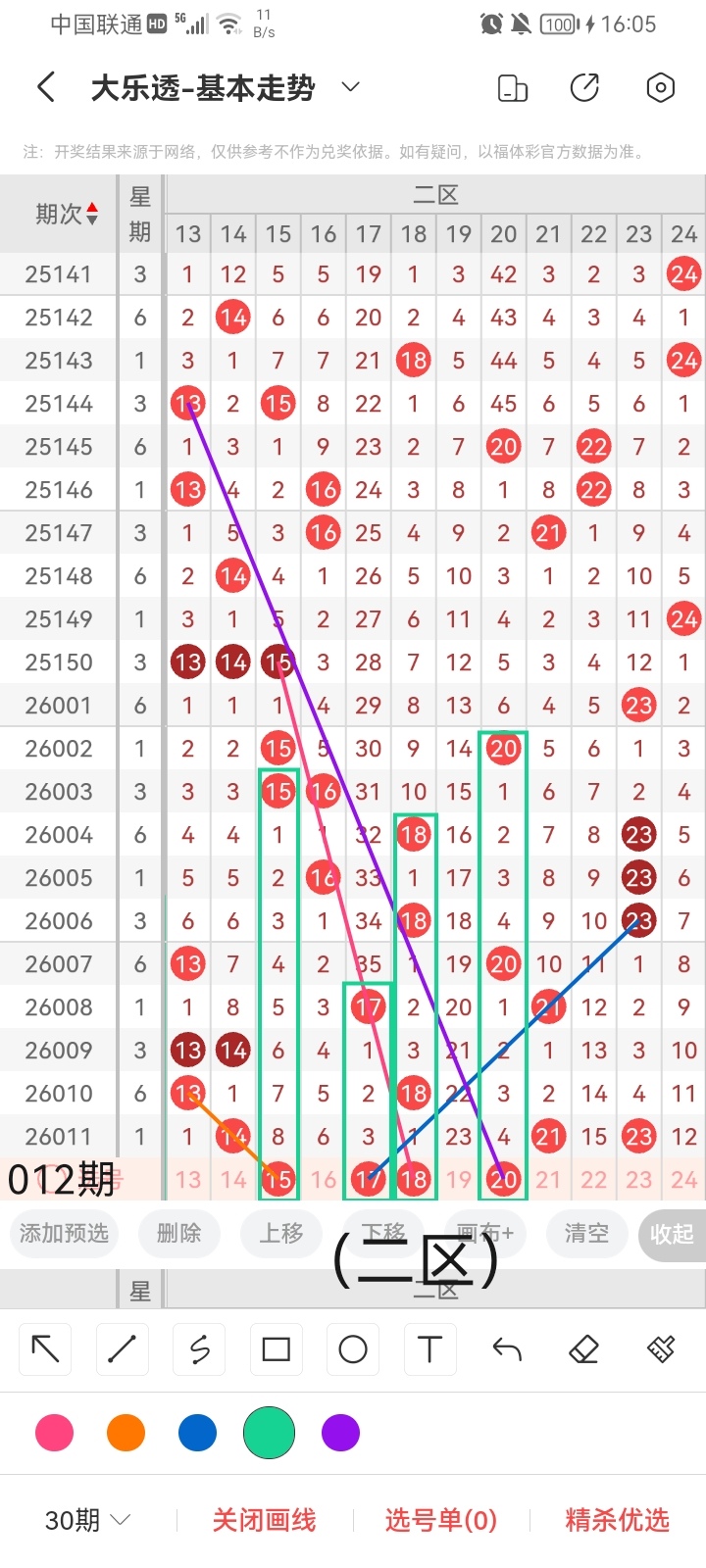The height and width of the screenshot is (1568, 706).
Task: Collapse the panel with 收起
Action: pyautogui.click(x=672, y=1234)
